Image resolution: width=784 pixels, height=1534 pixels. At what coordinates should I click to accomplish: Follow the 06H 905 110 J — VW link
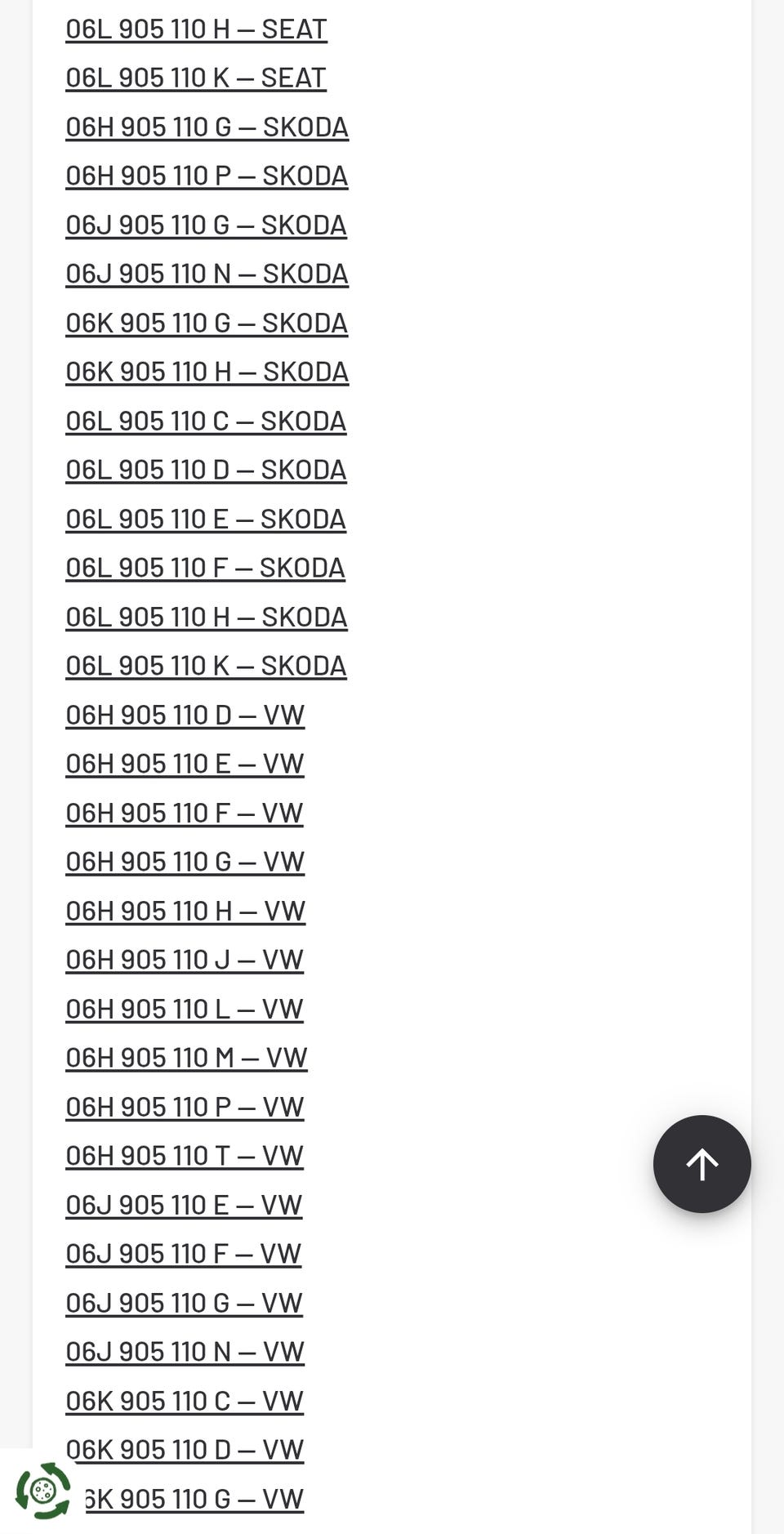point(184,960)
